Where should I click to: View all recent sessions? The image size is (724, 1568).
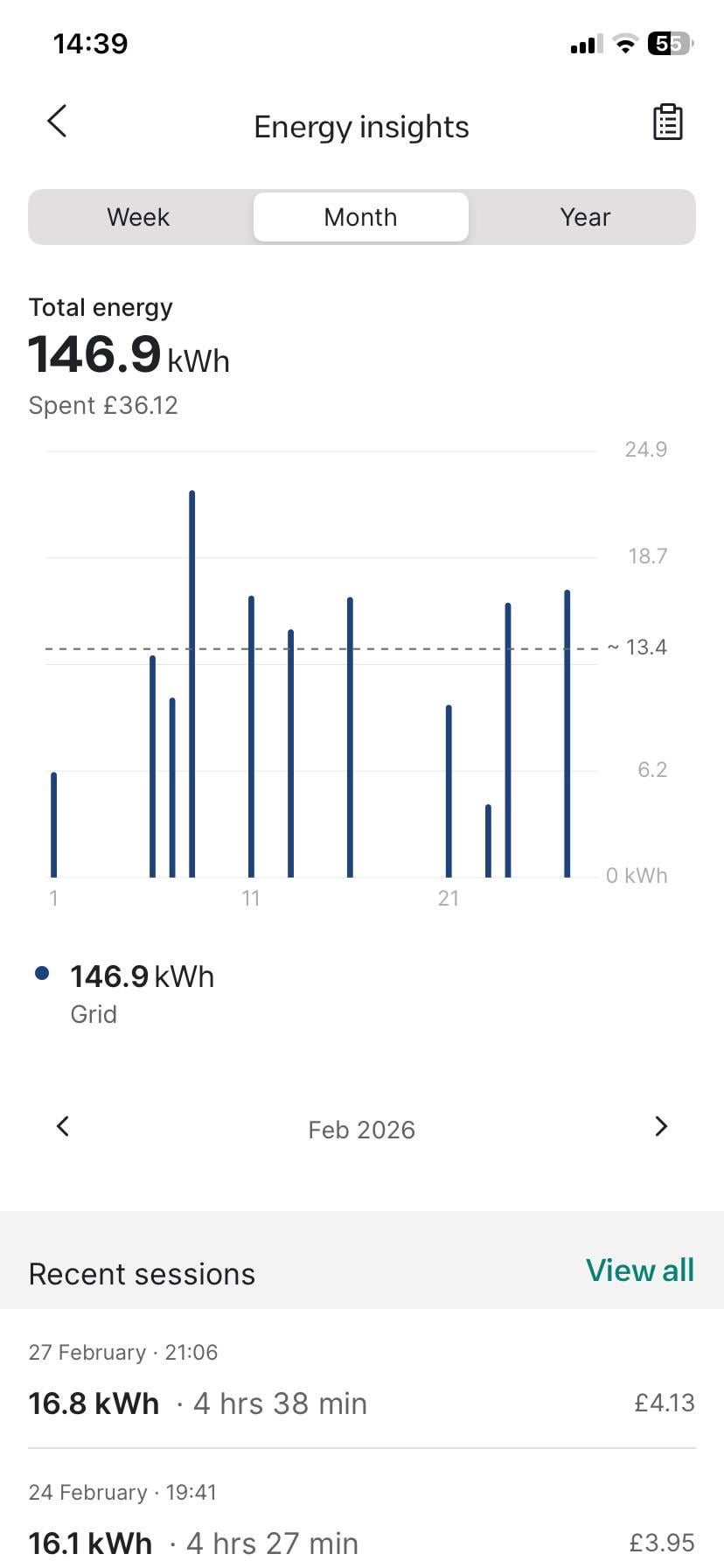[639, 1270]
